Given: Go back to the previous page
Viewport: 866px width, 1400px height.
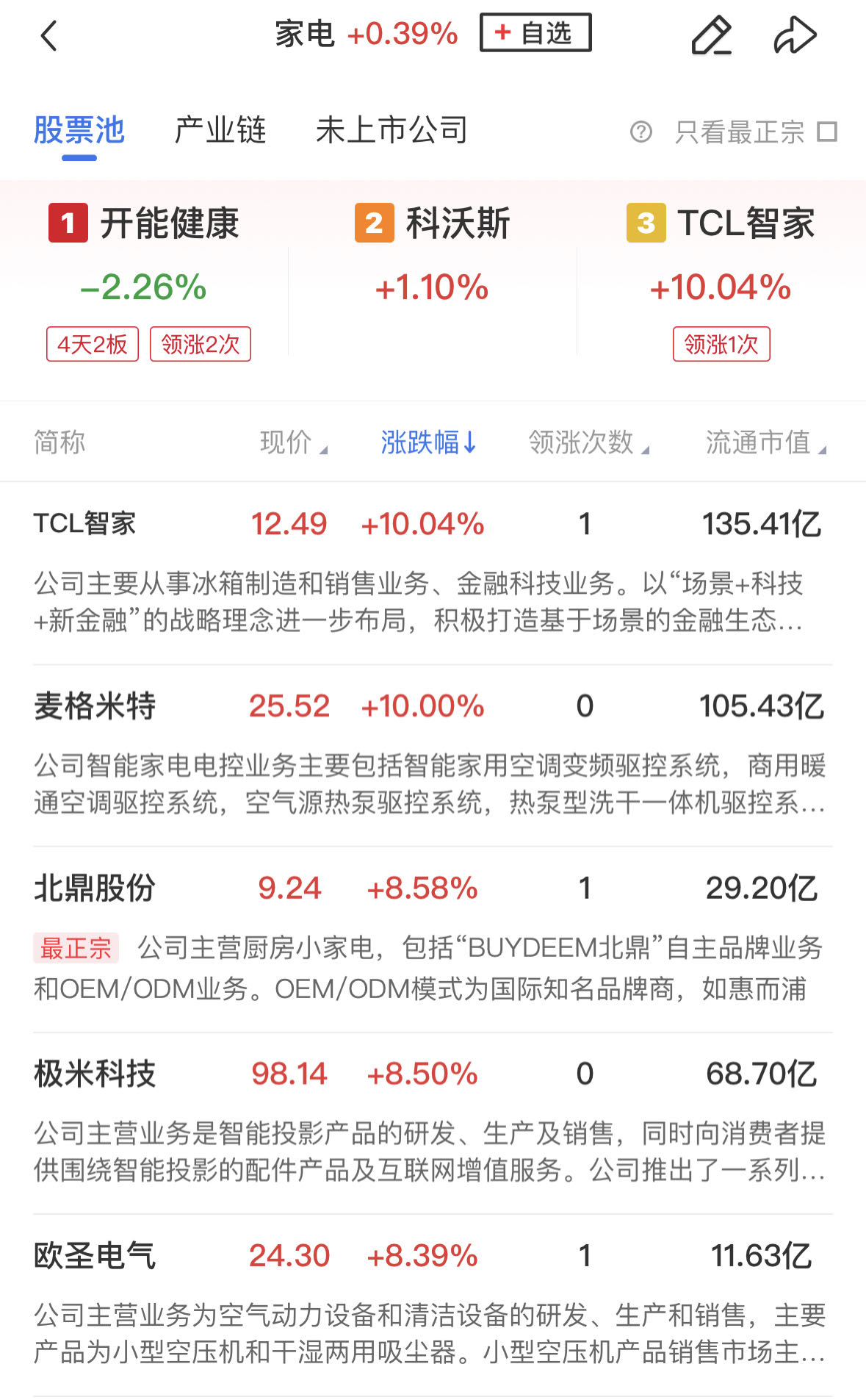Looking at the screenshot, I should click(48, 35).
